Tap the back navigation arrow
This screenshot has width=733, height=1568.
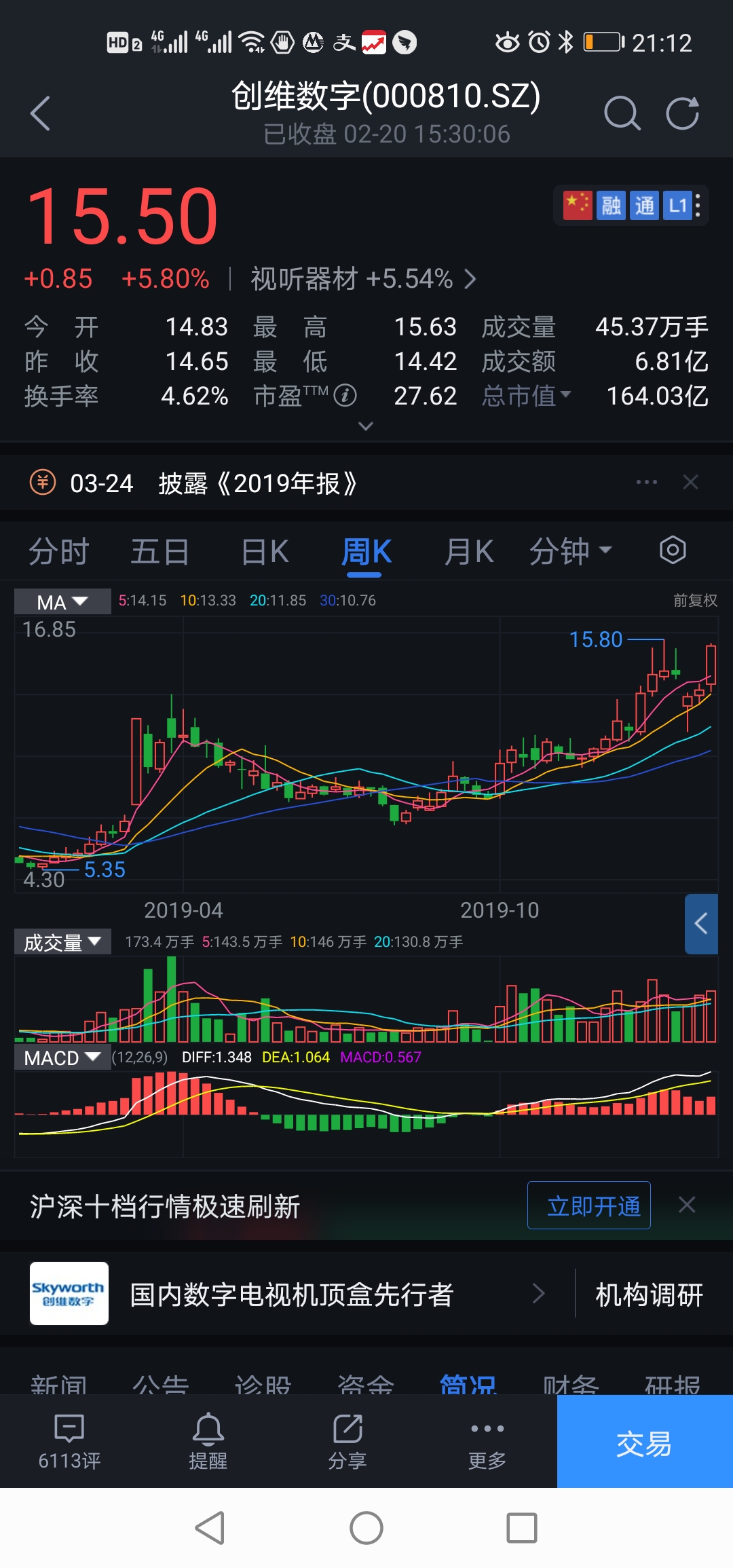coord(40,113)
